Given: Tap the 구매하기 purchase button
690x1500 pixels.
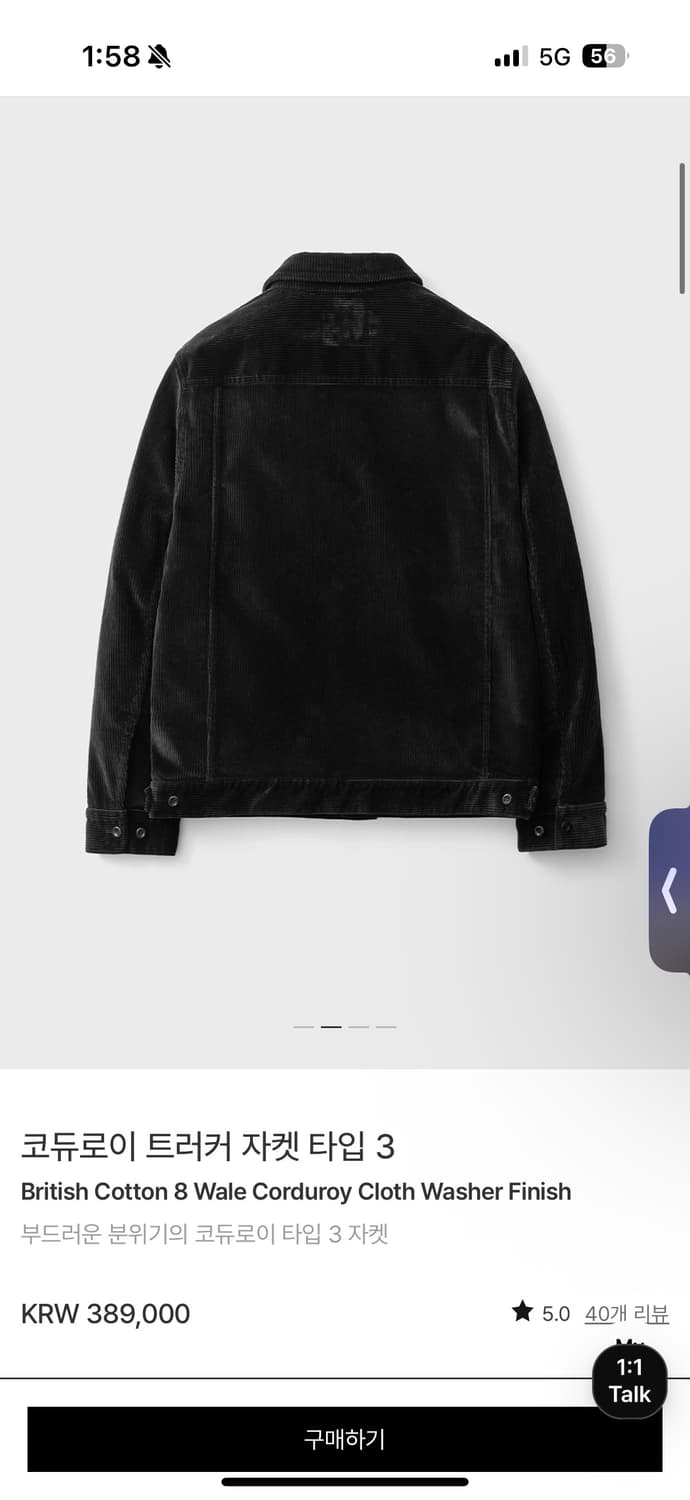Looking at the screenshot, I should tap(344, 1439).
